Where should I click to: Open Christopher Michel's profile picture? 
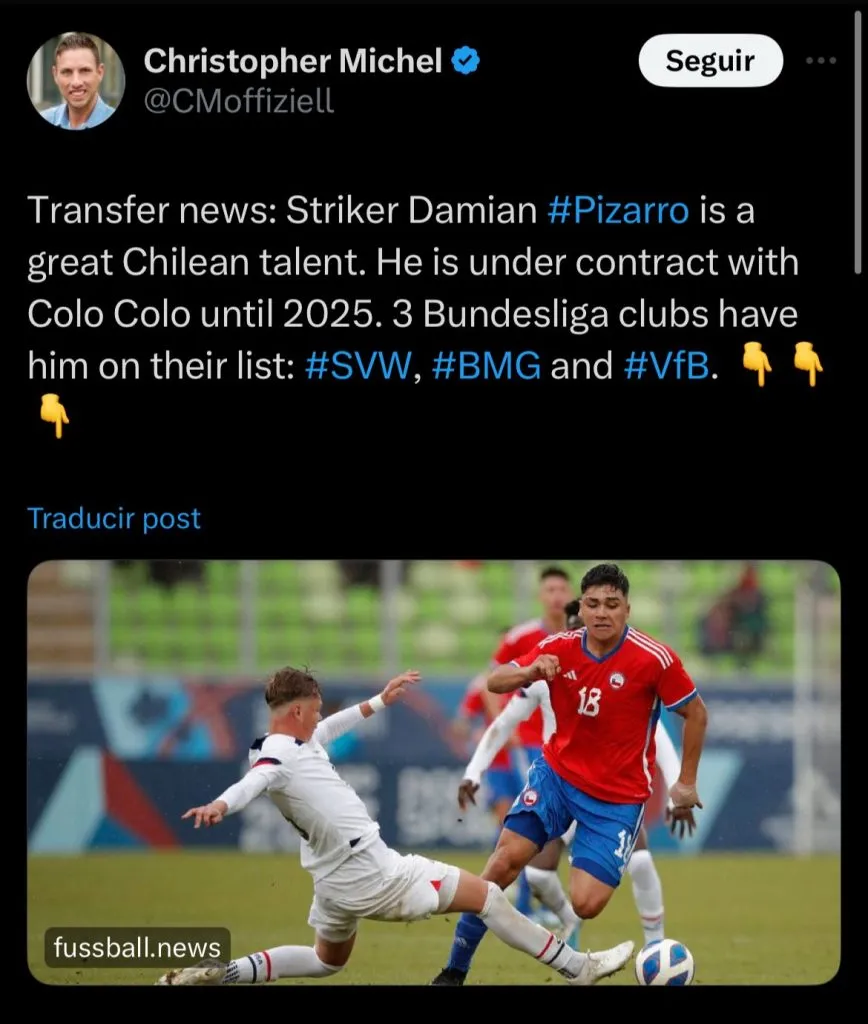coord(76,80)
